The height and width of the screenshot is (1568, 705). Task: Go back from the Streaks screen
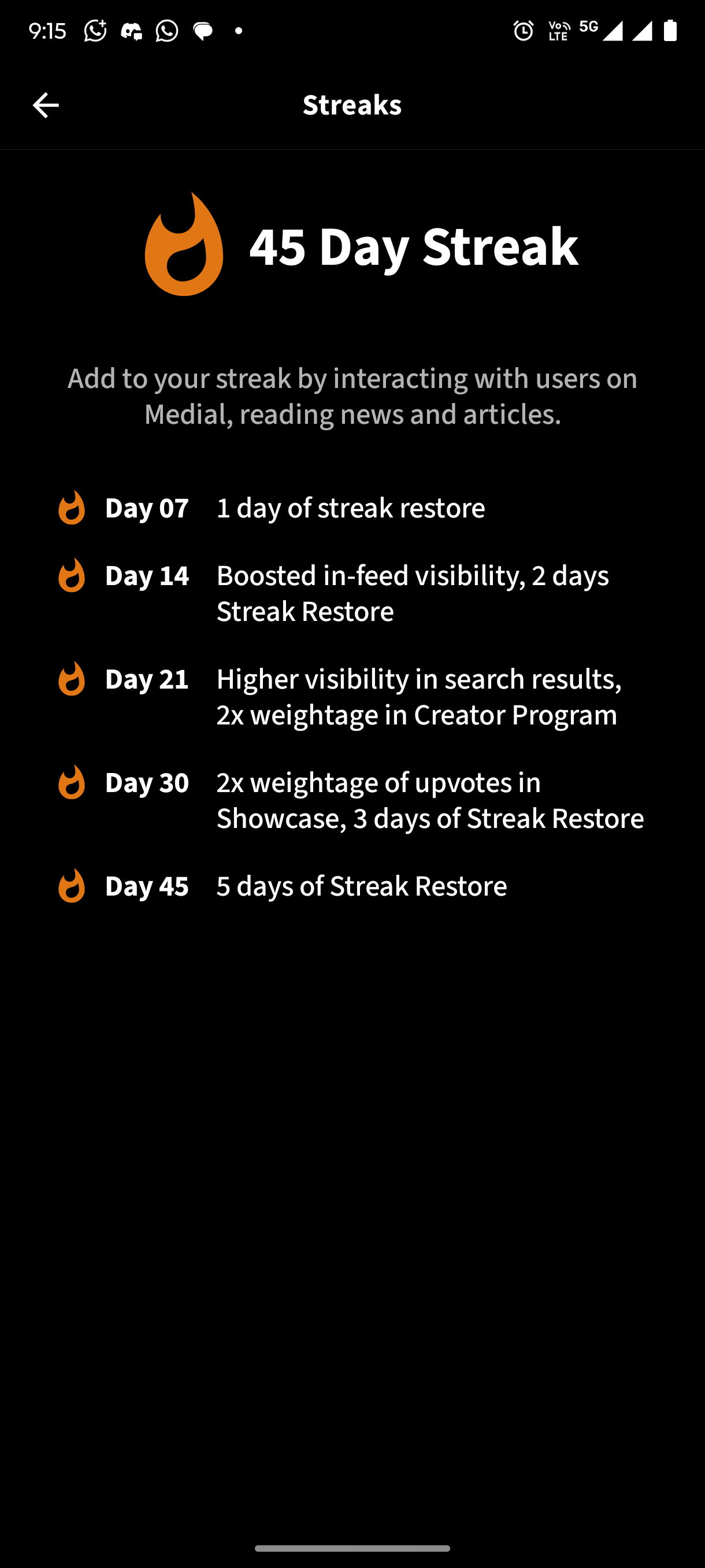click(46, 105)
